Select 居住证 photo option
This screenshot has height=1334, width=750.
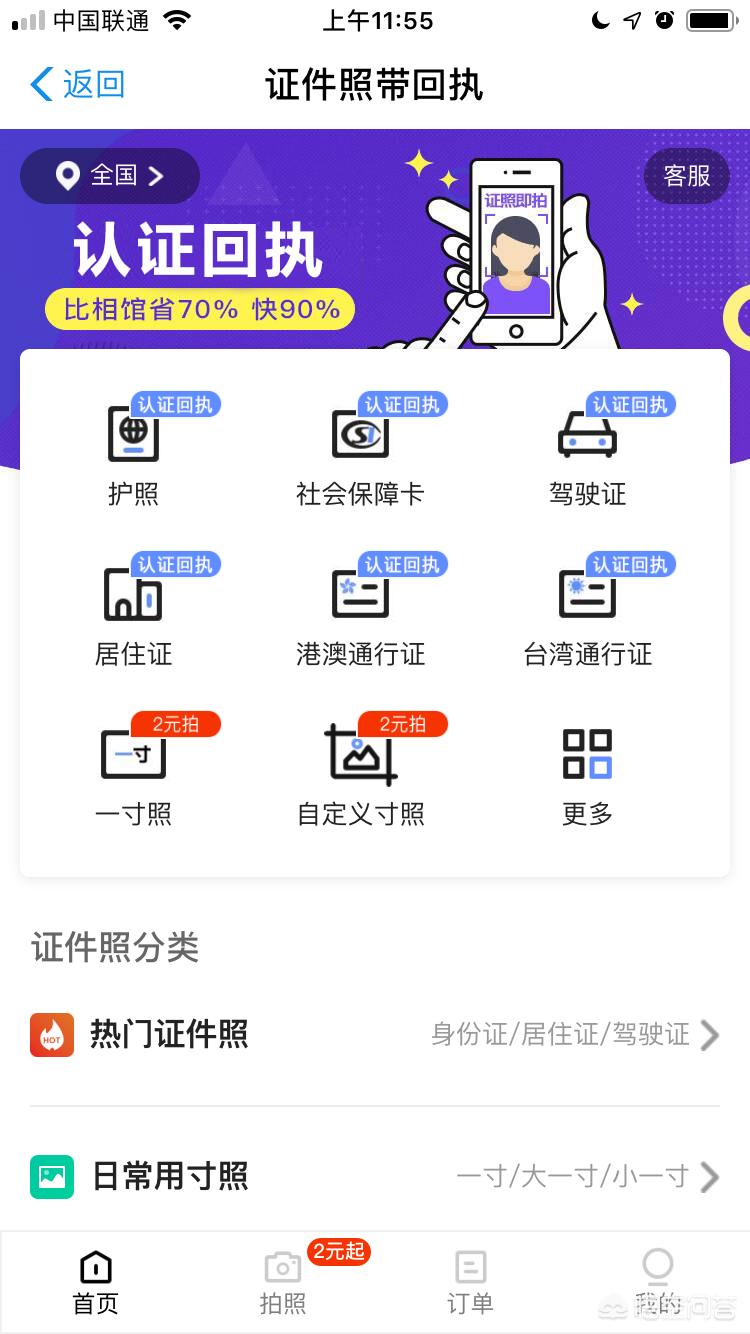coord(134,610)
